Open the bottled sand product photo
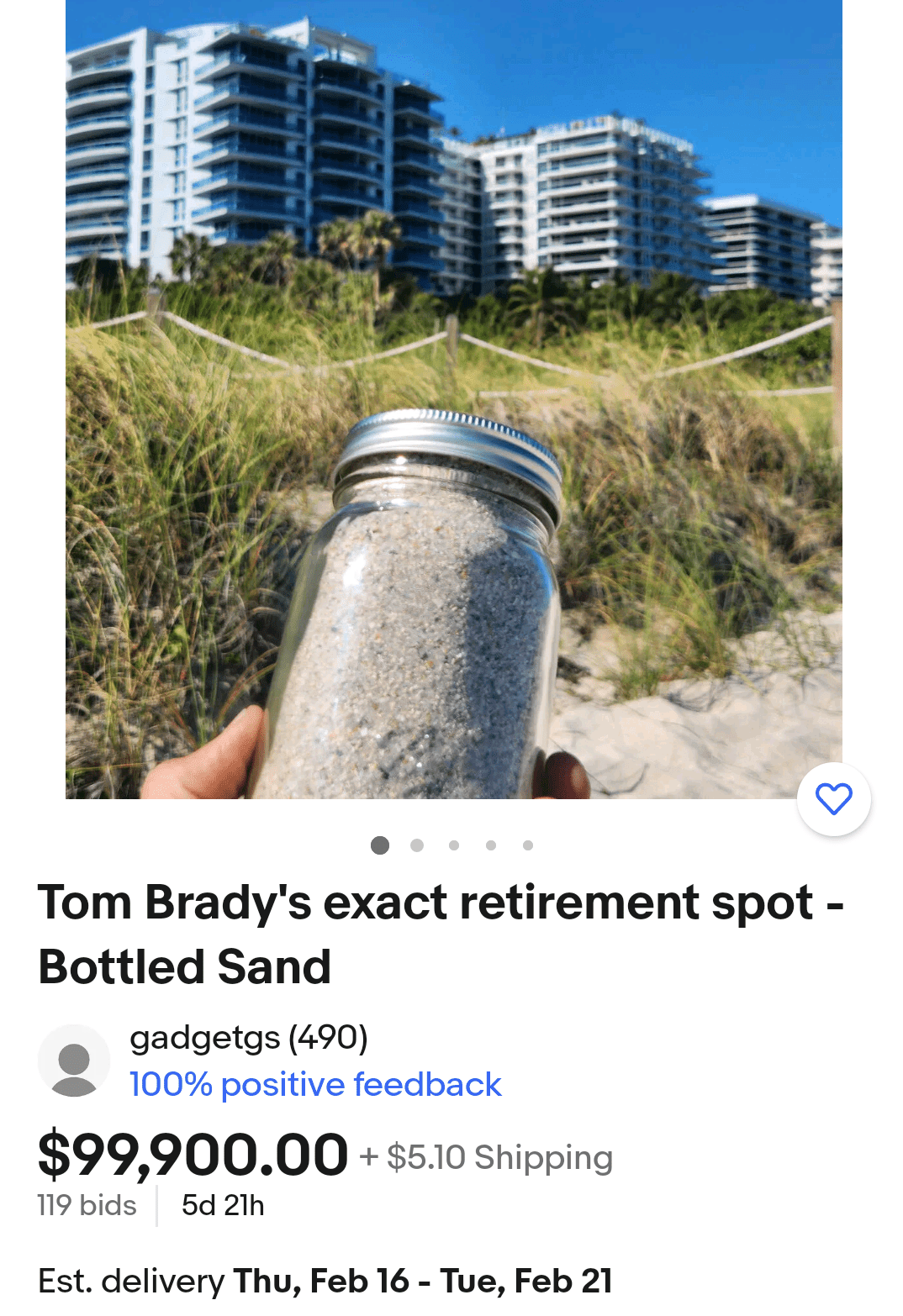This screenshot has height=1316, width=903. [454, 399]
